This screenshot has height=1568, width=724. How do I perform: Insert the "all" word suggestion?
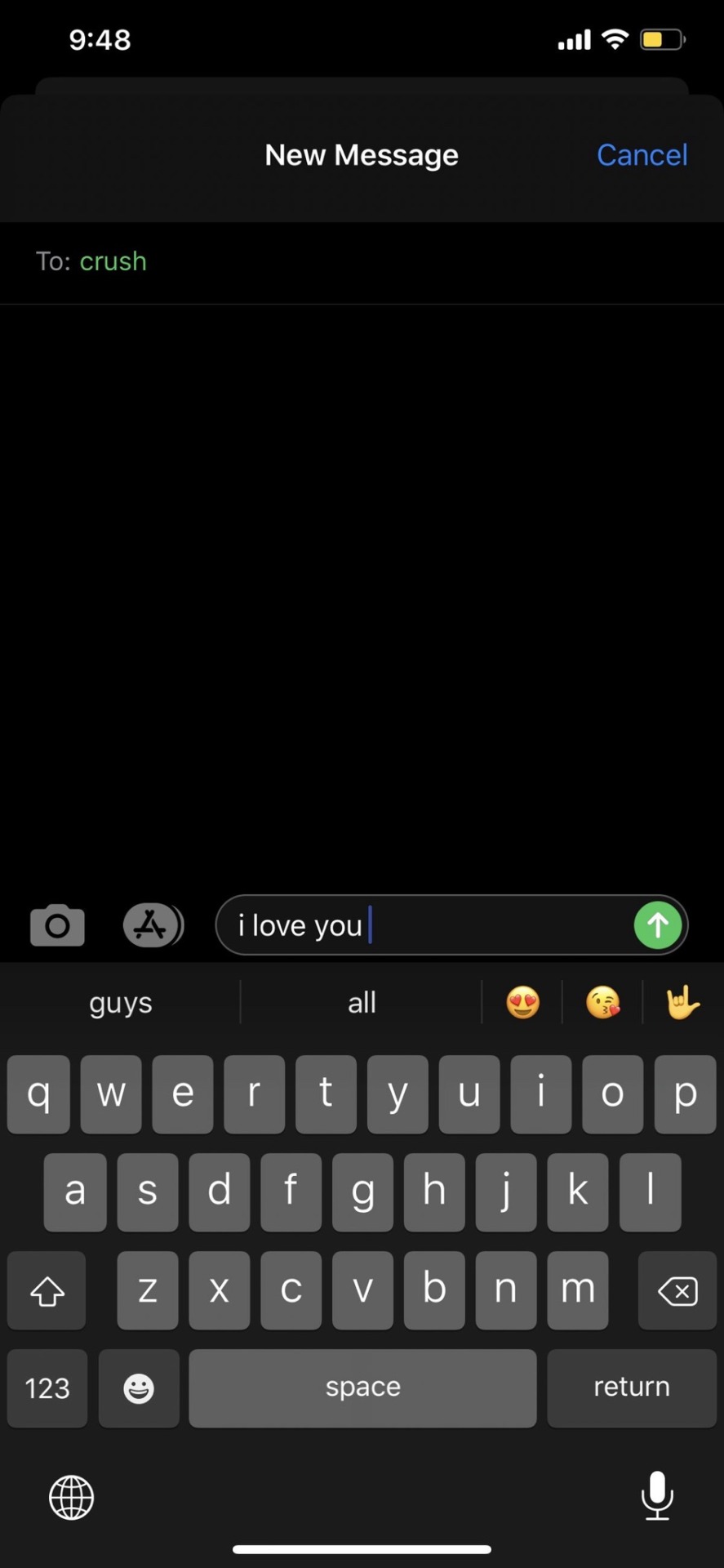362,1002
